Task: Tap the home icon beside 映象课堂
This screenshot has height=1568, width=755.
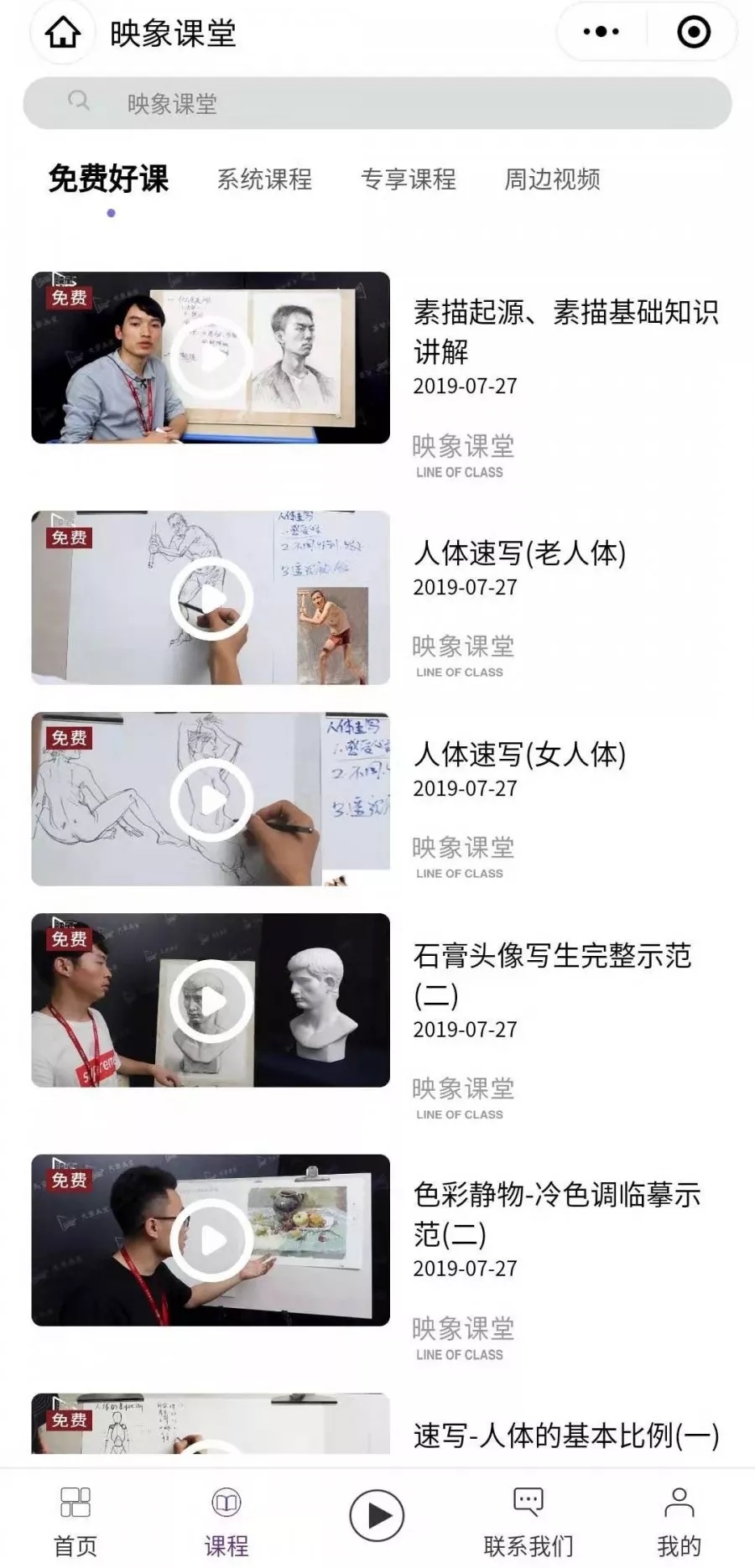Action: 63,33
